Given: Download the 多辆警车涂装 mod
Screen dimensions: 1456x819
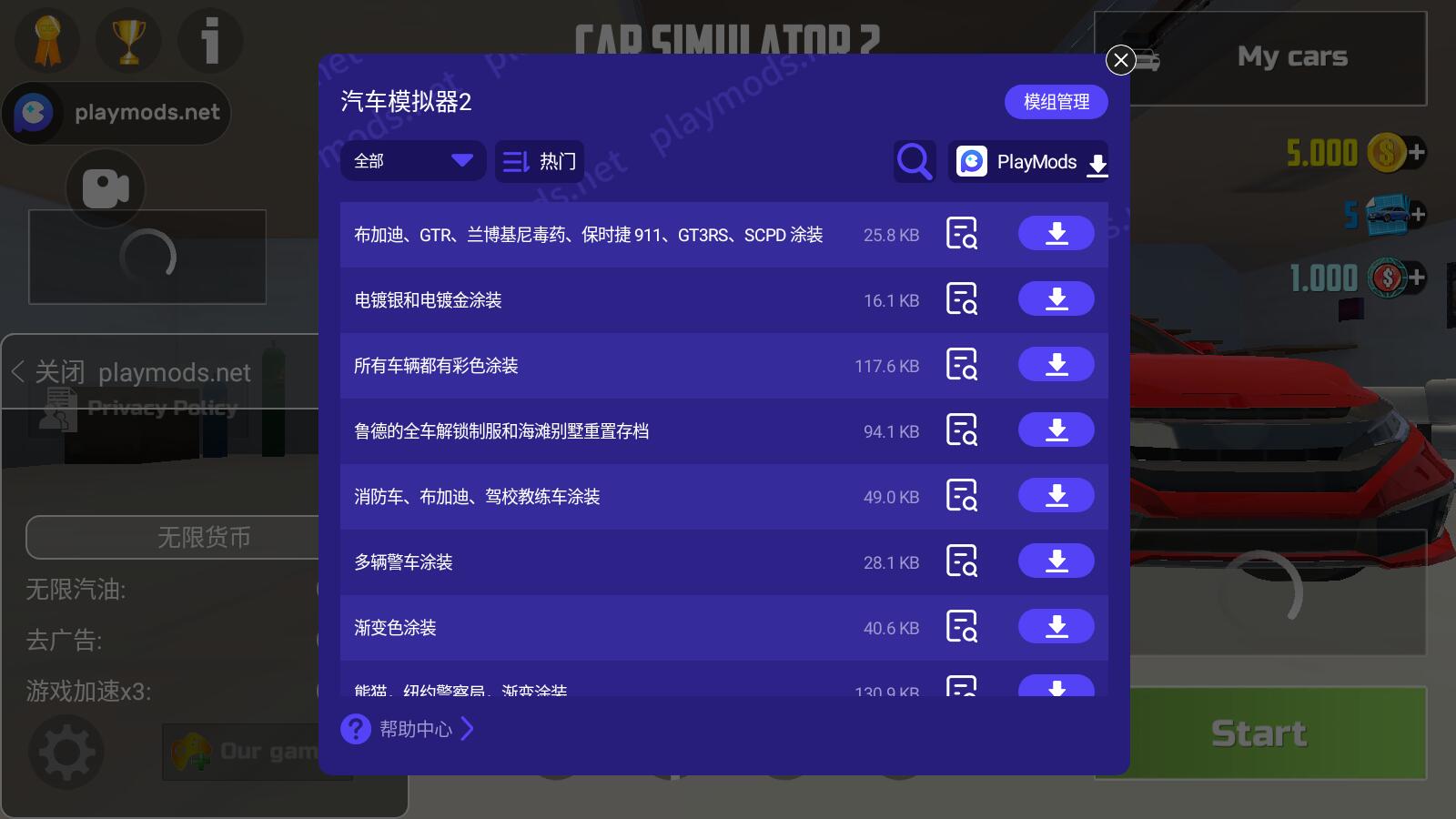Looking at the screenshot, I should coord(1056,561).
